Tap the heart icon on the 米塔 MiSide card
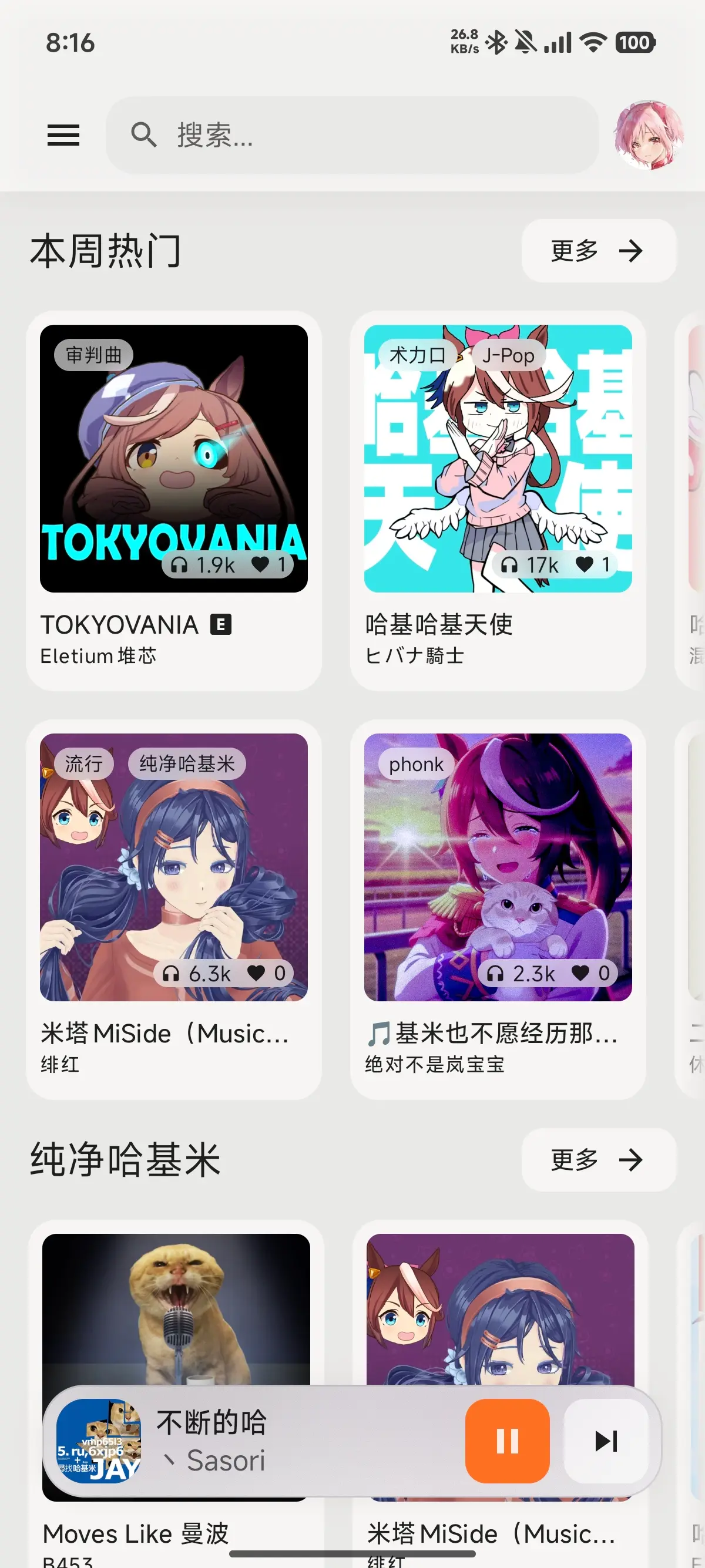 [258, 973]
